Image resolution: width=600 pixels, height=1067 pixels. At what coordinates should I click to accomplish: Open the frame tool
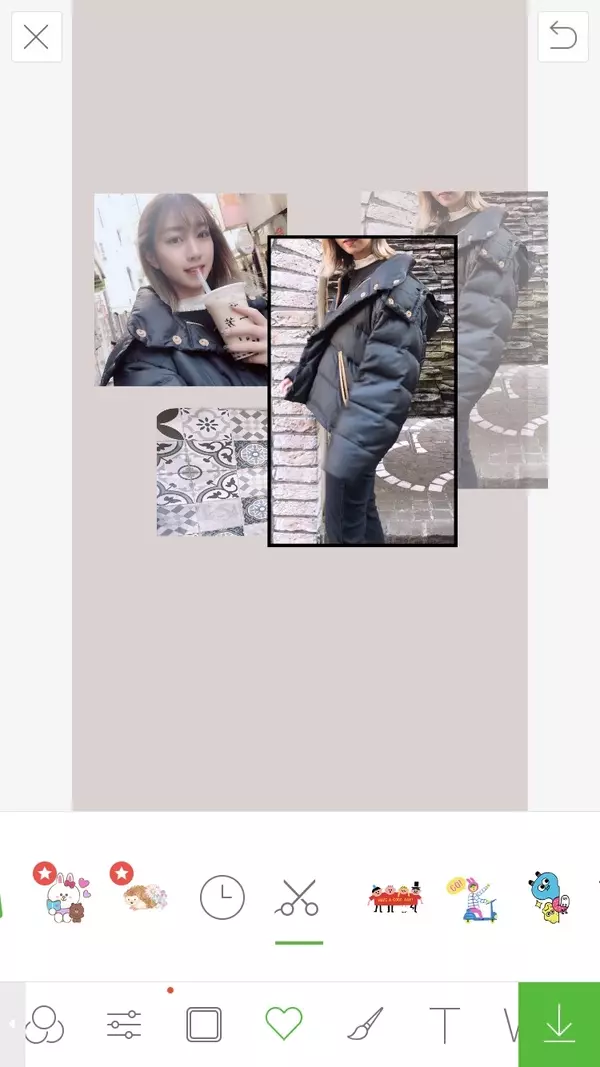tap(204, 1025)
